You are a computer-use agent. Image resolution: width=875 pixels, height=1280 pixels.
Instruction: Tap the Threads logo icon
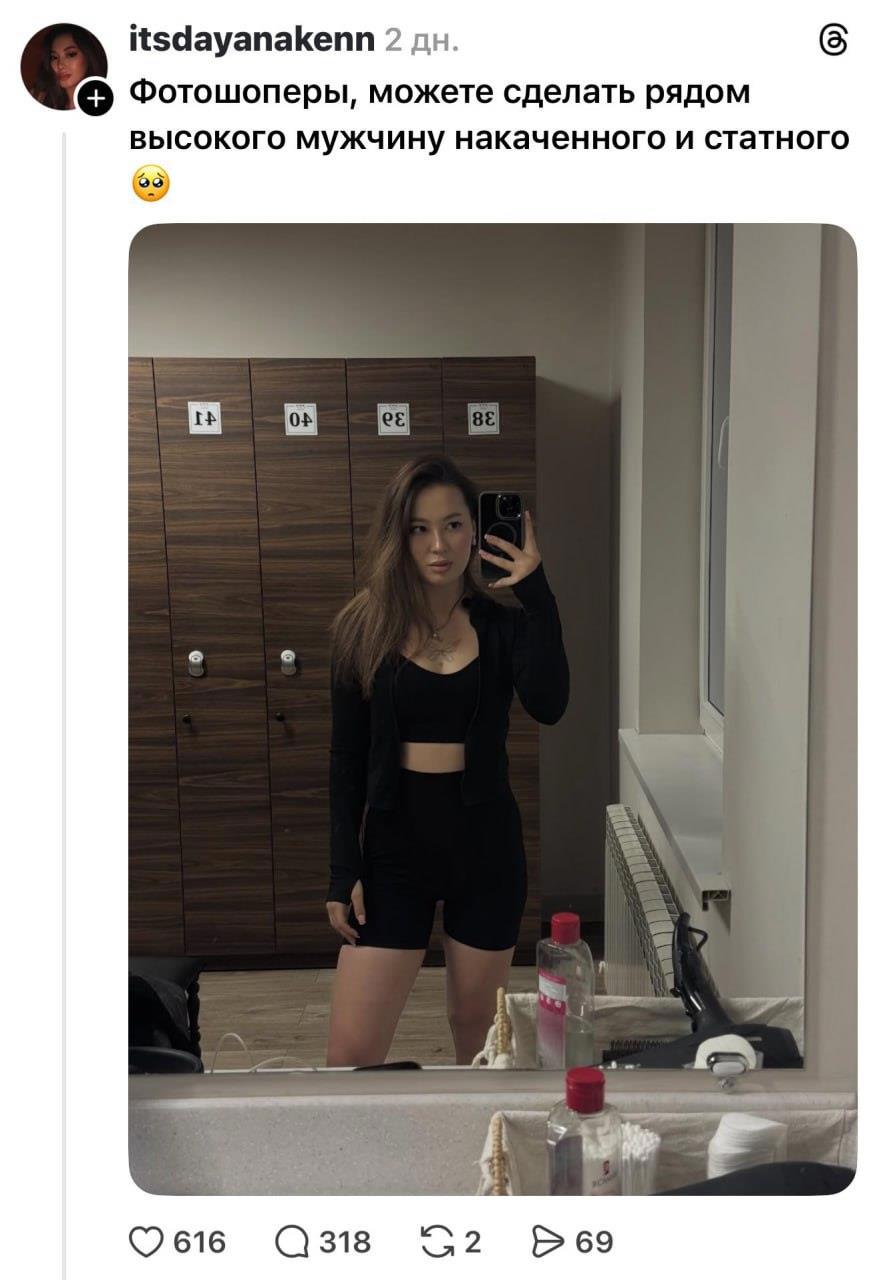pyautogui.click(x=833, y=41)
